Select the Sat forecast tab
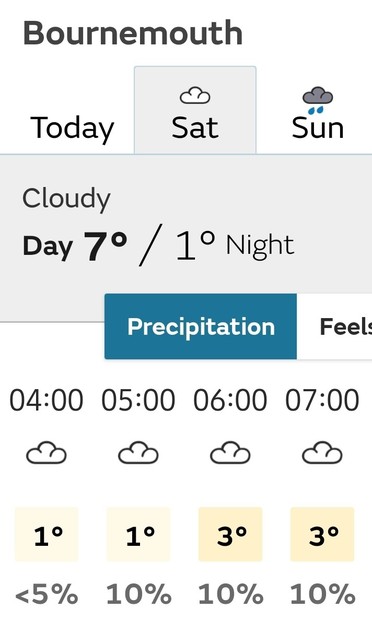 coord(195,110)
